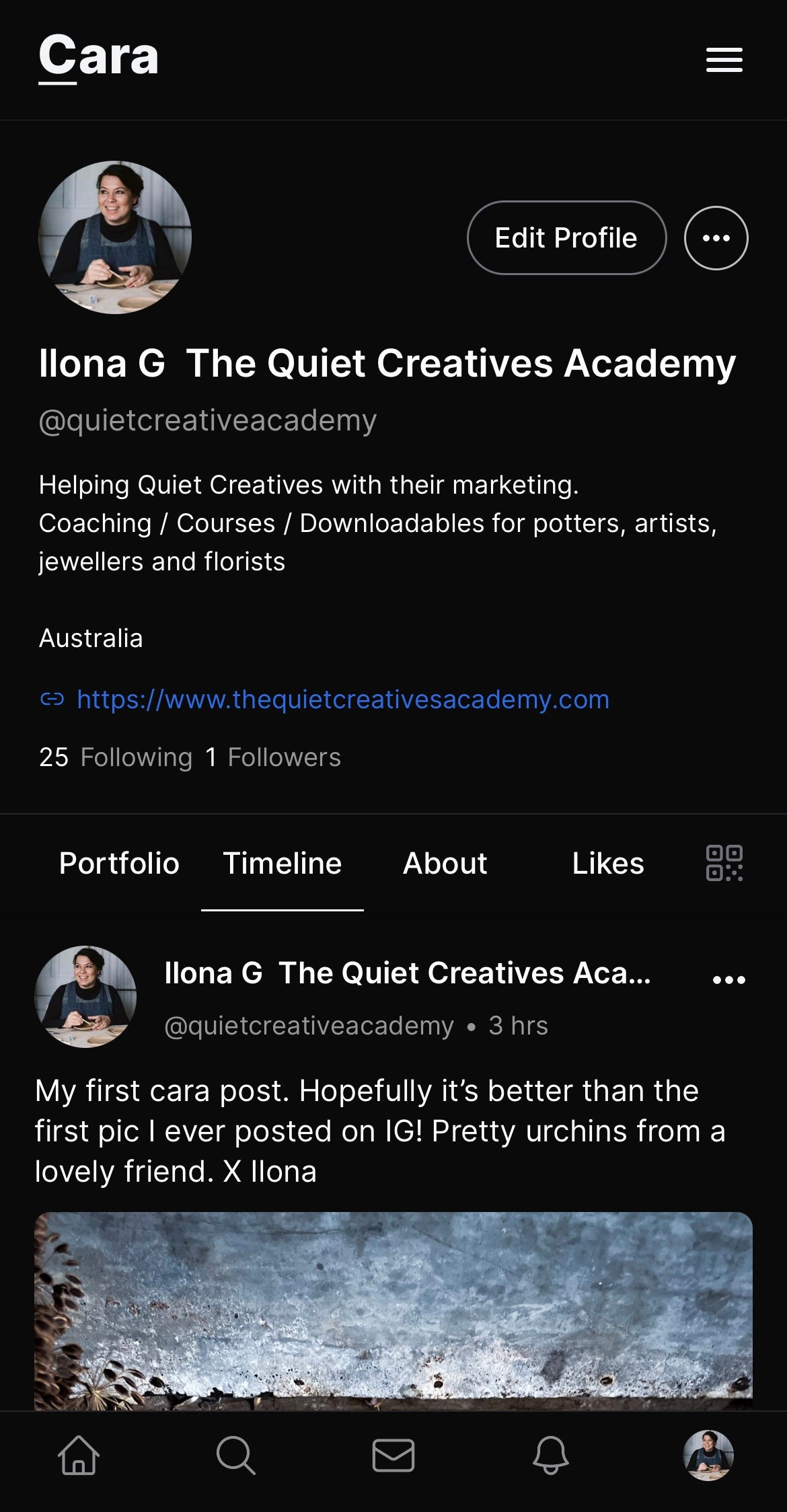Switch to the Portfolio tab
Viewport: 787px width, 1512px height.
pos(119,863)
